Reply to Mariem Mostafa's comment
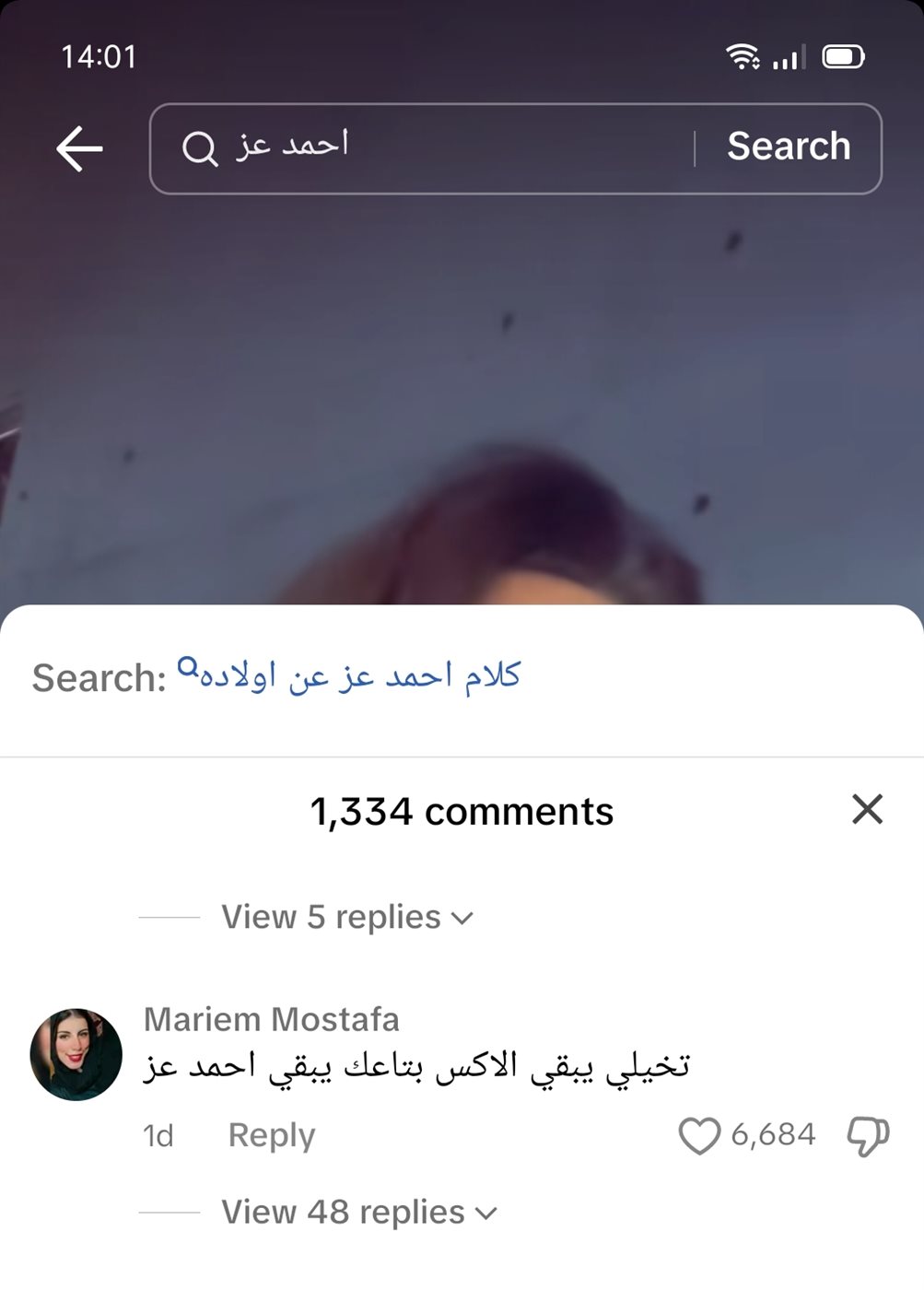 (271, 1135)
